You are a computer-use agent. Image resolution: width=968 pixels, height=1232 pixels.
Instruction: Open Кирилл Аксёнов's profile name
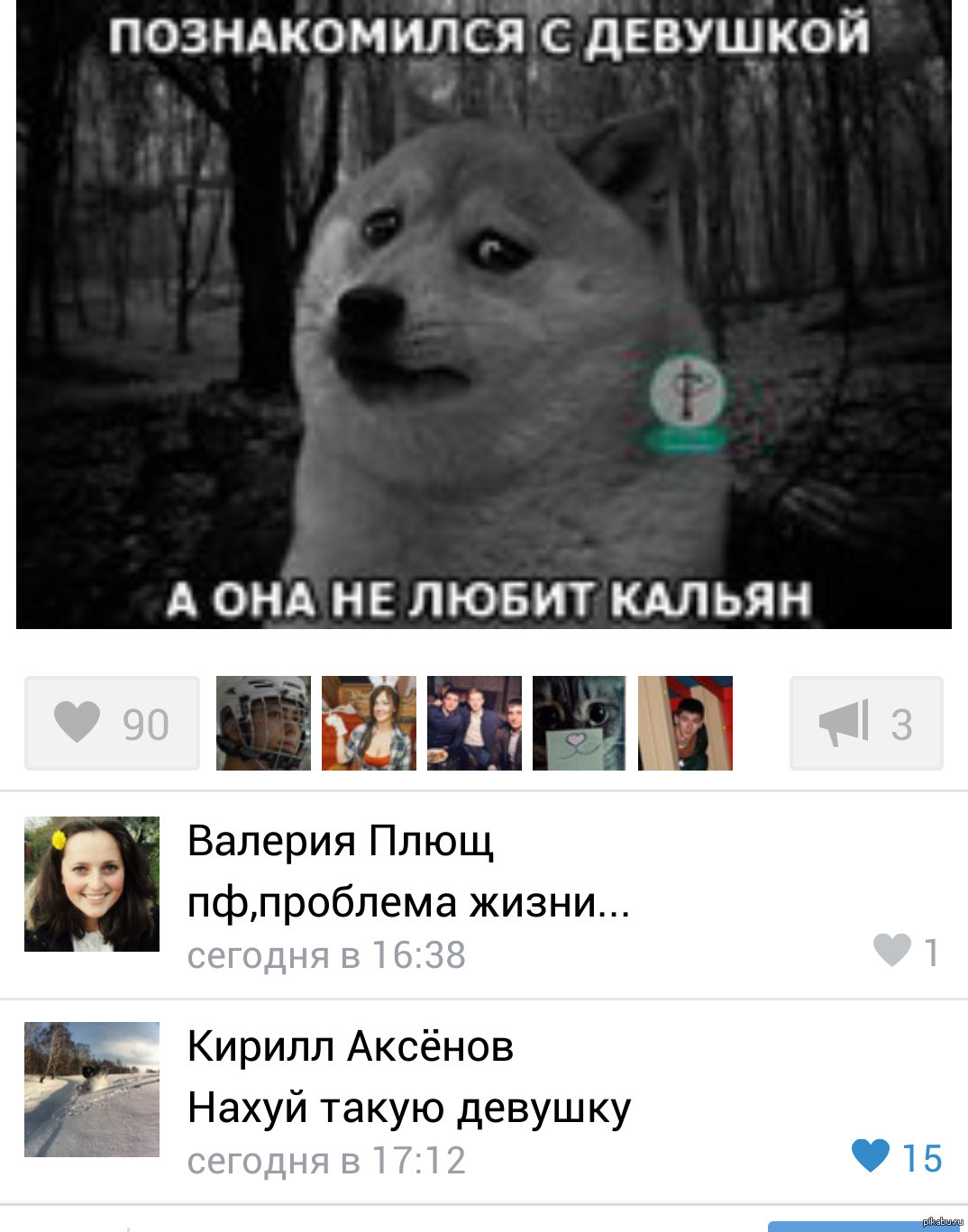click(350, 1046)
